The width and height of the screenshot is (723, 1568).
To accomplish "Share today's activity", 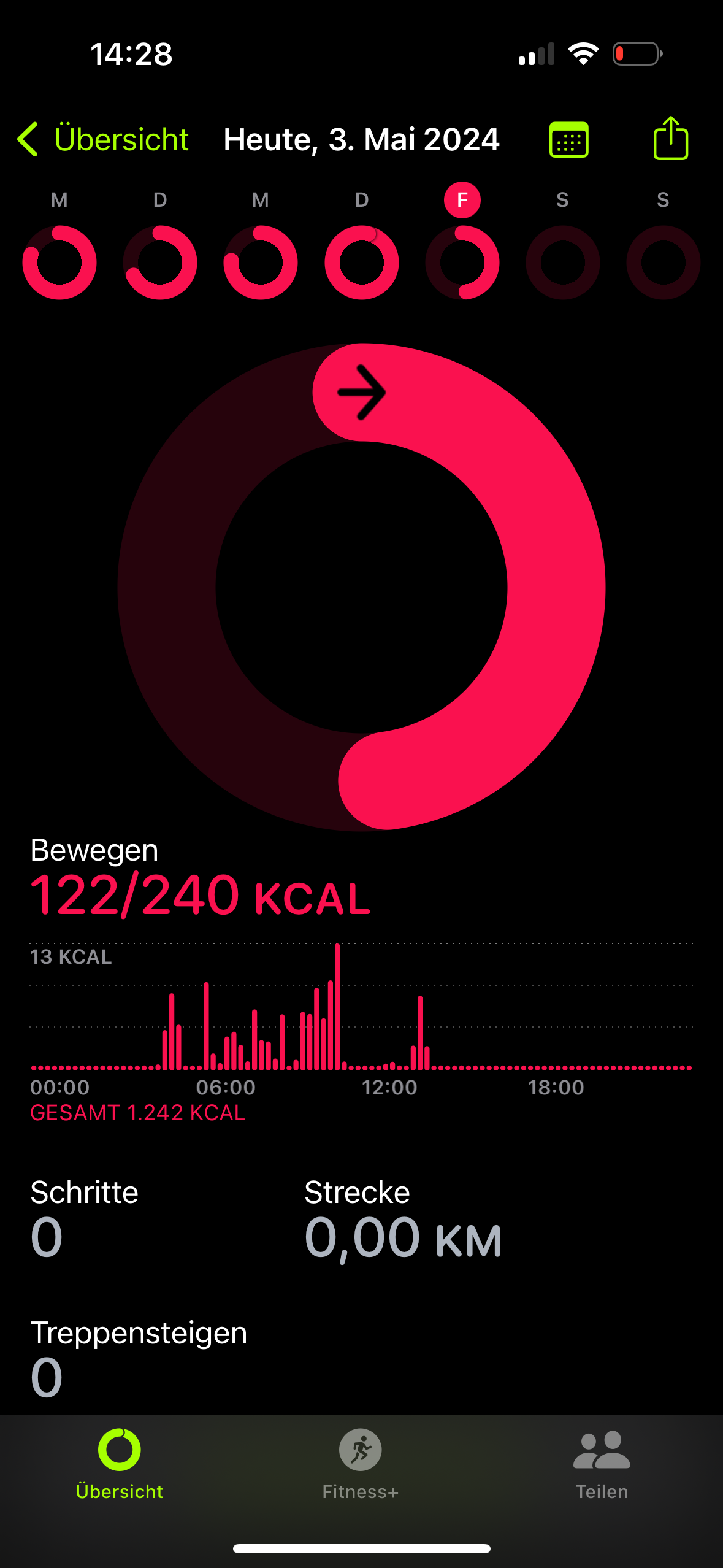I will pyautogui.click(x=670, y=139).
